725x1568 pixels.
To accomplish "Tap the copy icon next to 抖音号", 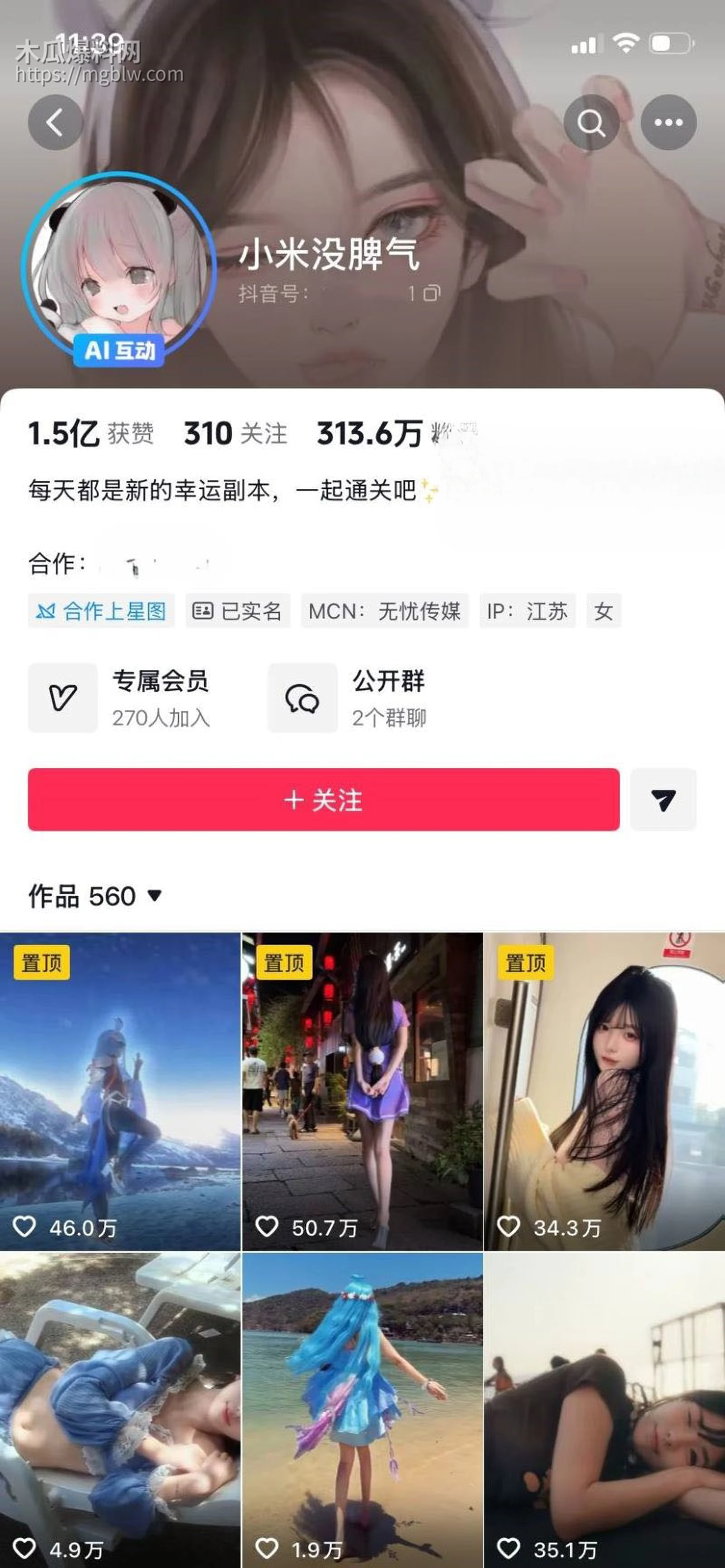I will coord(430,294).
